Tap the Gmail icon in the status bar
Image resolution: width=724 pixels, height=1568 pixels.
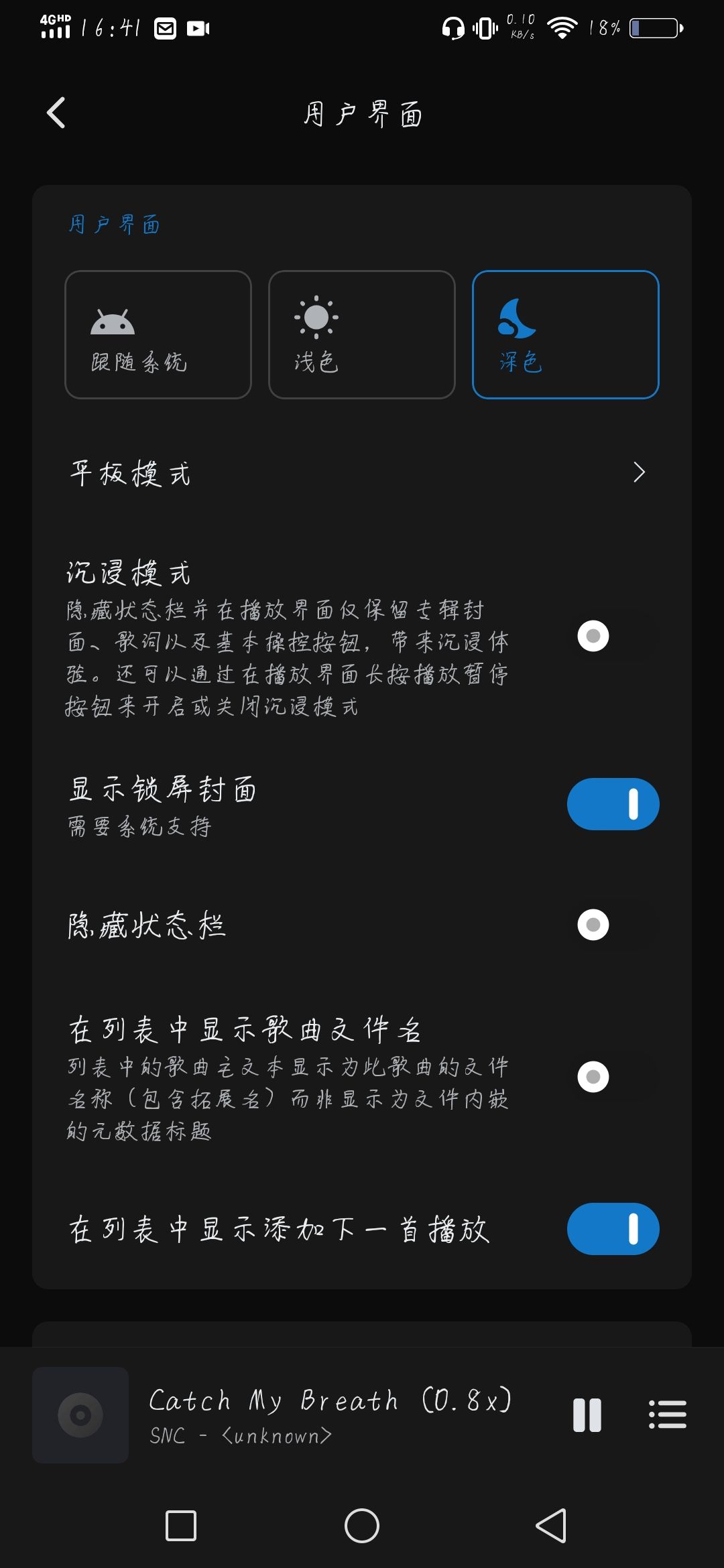164,28
